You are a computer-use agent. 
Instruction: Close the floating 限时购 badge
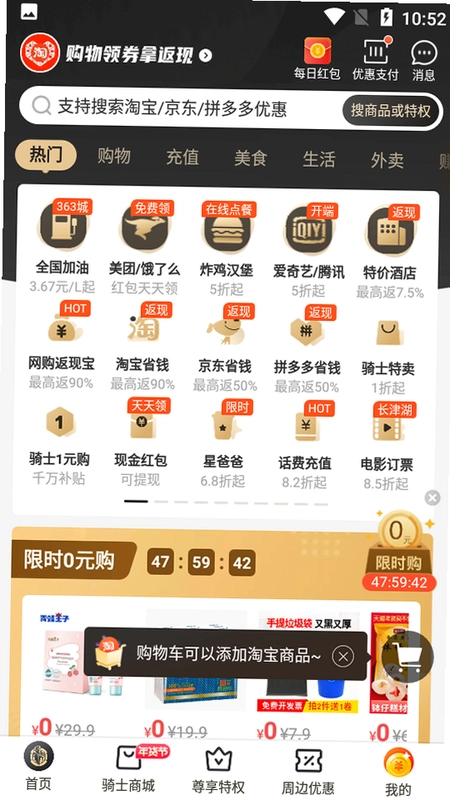point(432,498)
